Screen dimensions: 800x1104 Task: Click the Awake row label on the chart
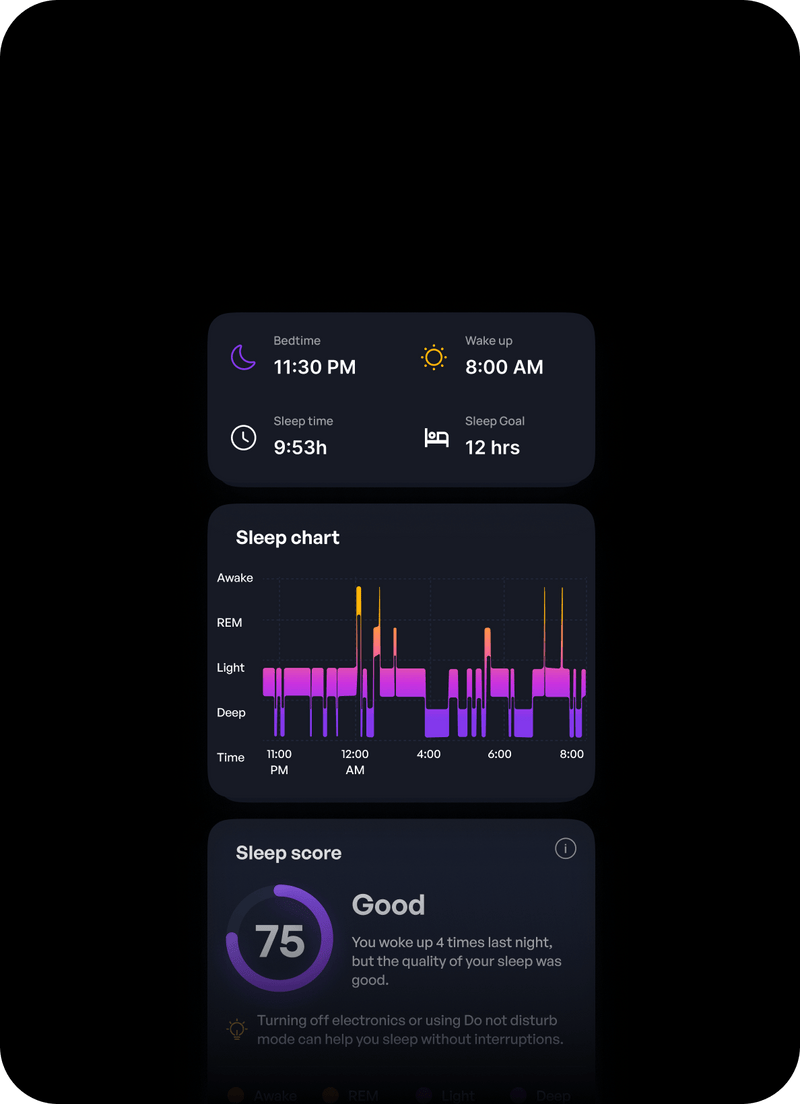click(235, 578)
